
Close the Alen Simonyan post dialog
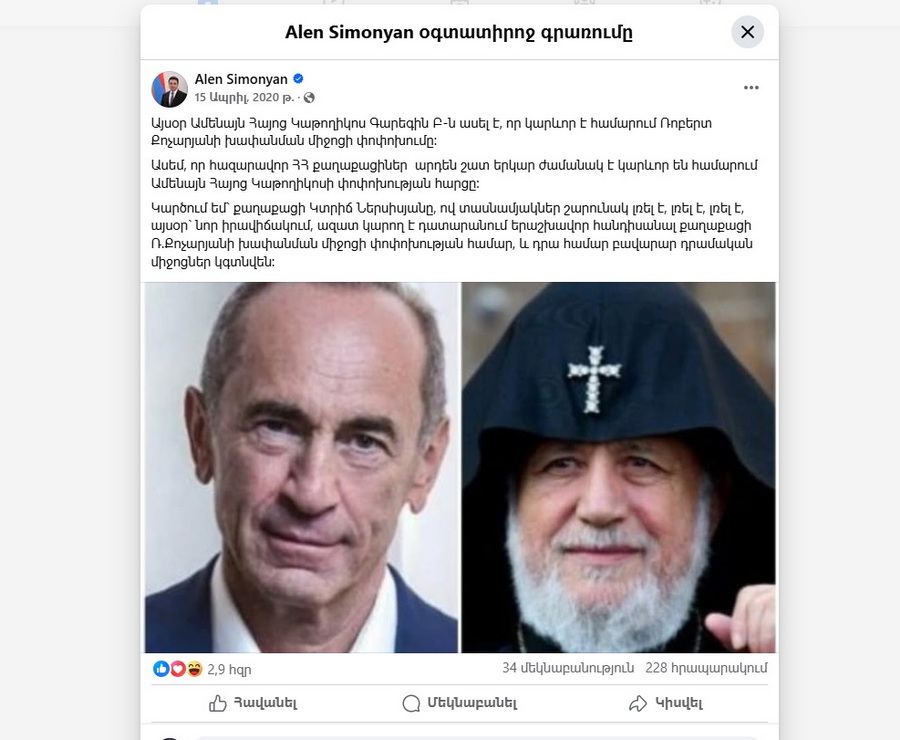pyautogui.click(x=747, y=32)
